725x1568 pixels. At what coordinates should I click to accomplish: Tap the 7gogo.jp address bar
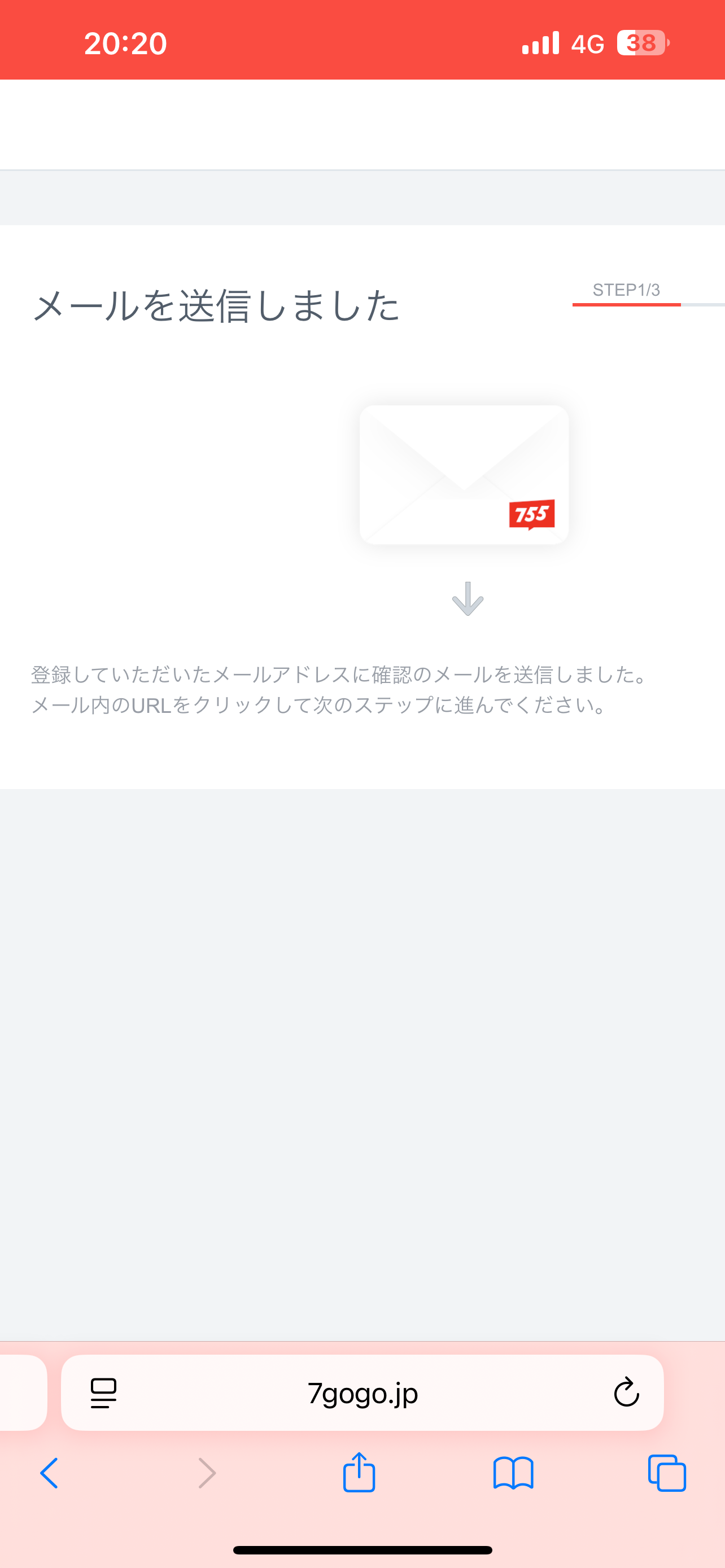pos(362,1392)
